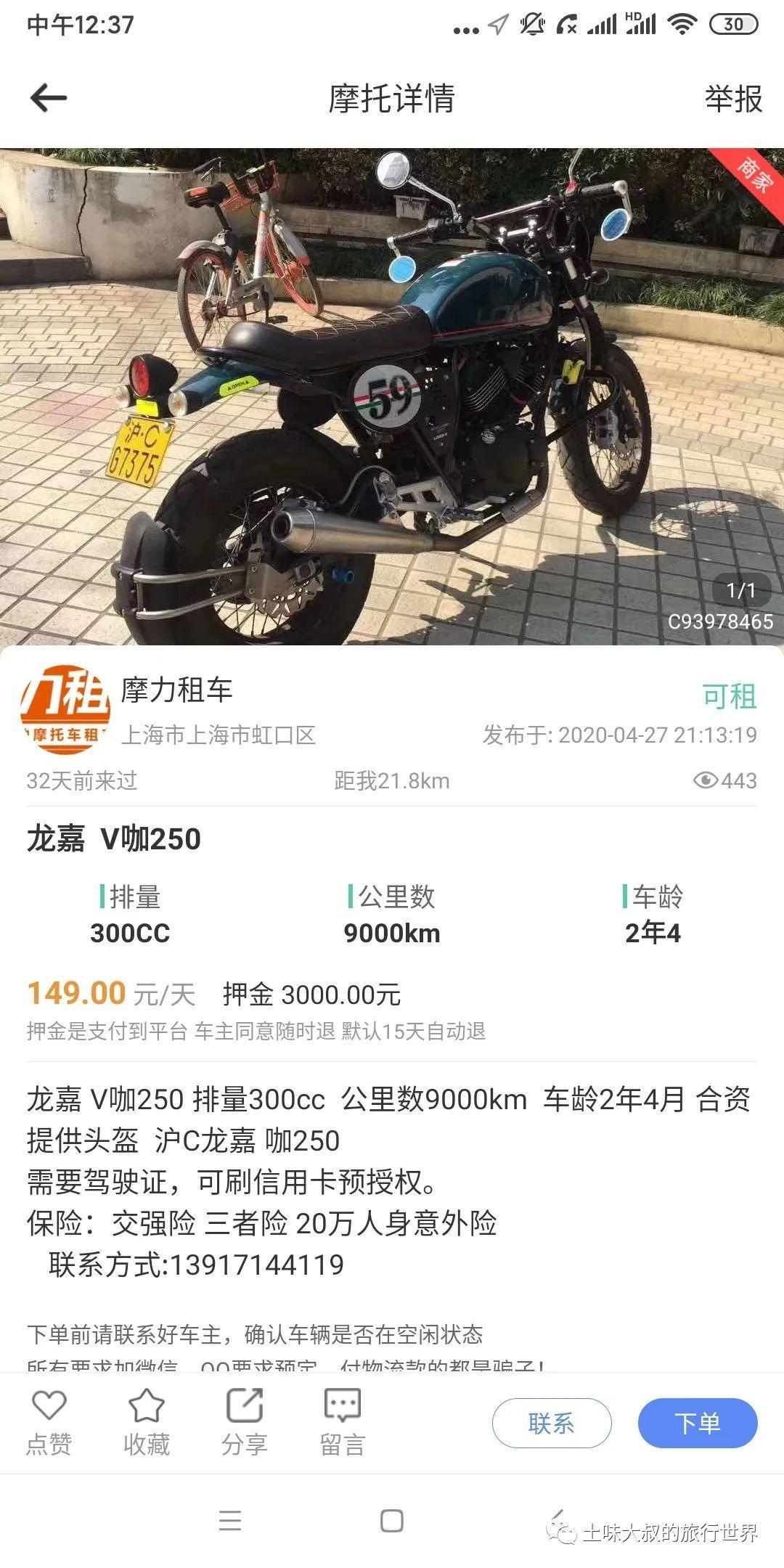Go back using the top-left arrow
The image size is (784, 1568).
click(48, 98)
